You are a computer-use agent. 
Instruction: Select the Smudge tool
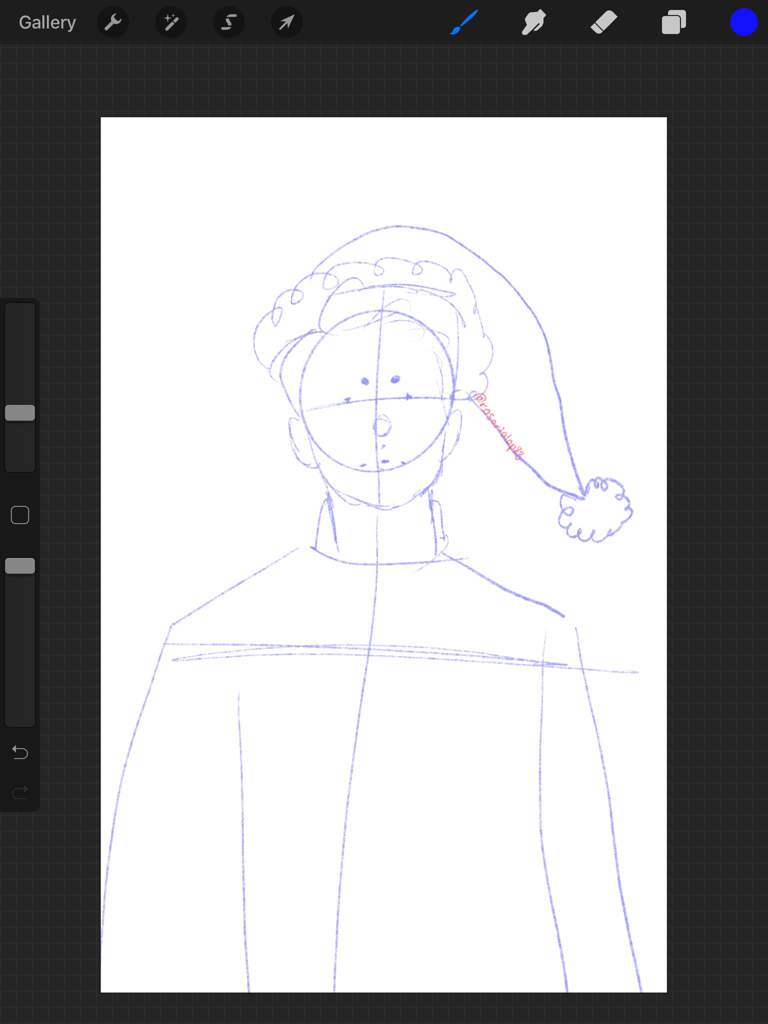[x=534, y=22]
